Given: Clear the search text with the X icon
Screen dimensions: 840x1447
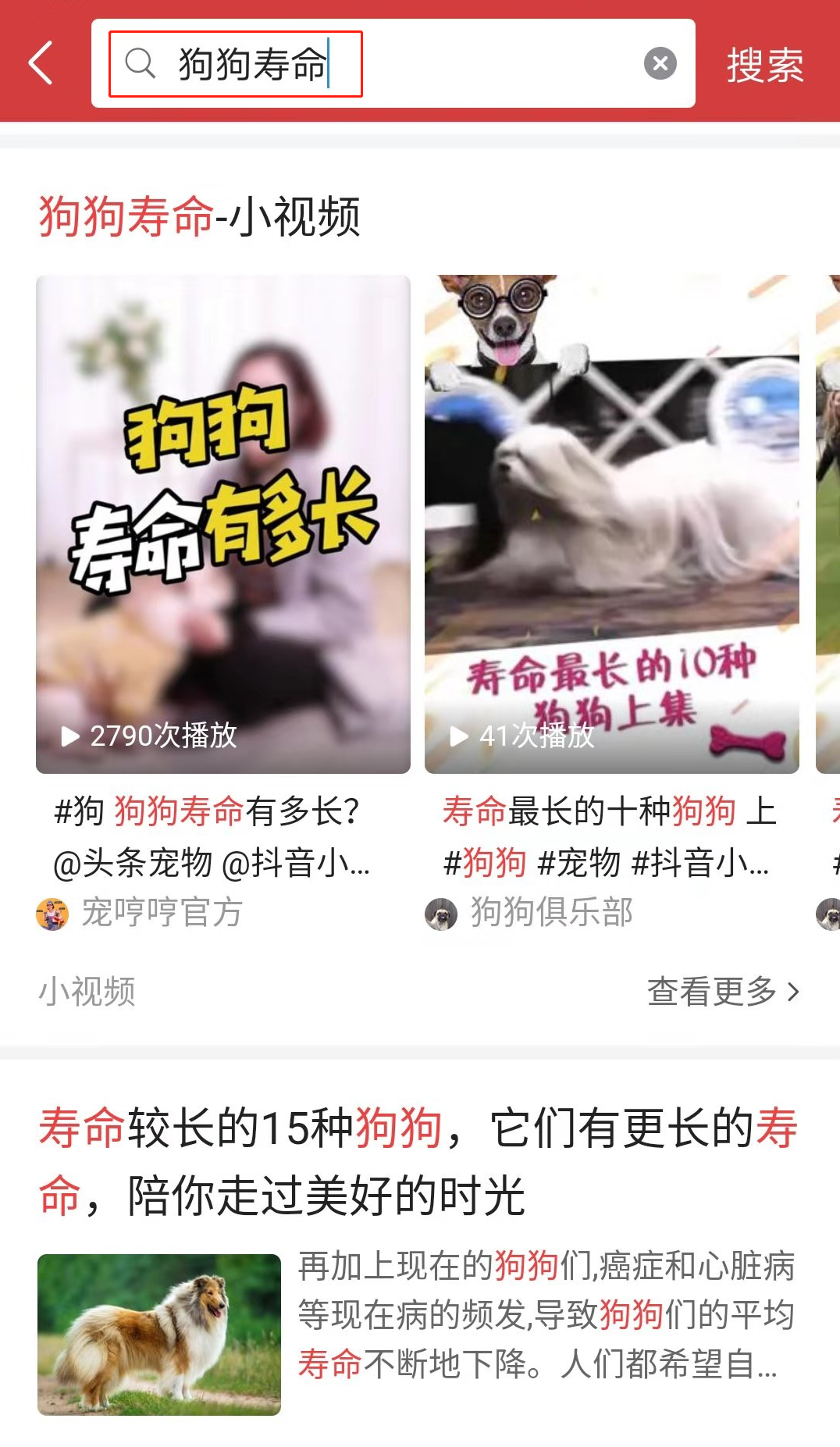Looking at the screenshot, I should tap(660, 63).
